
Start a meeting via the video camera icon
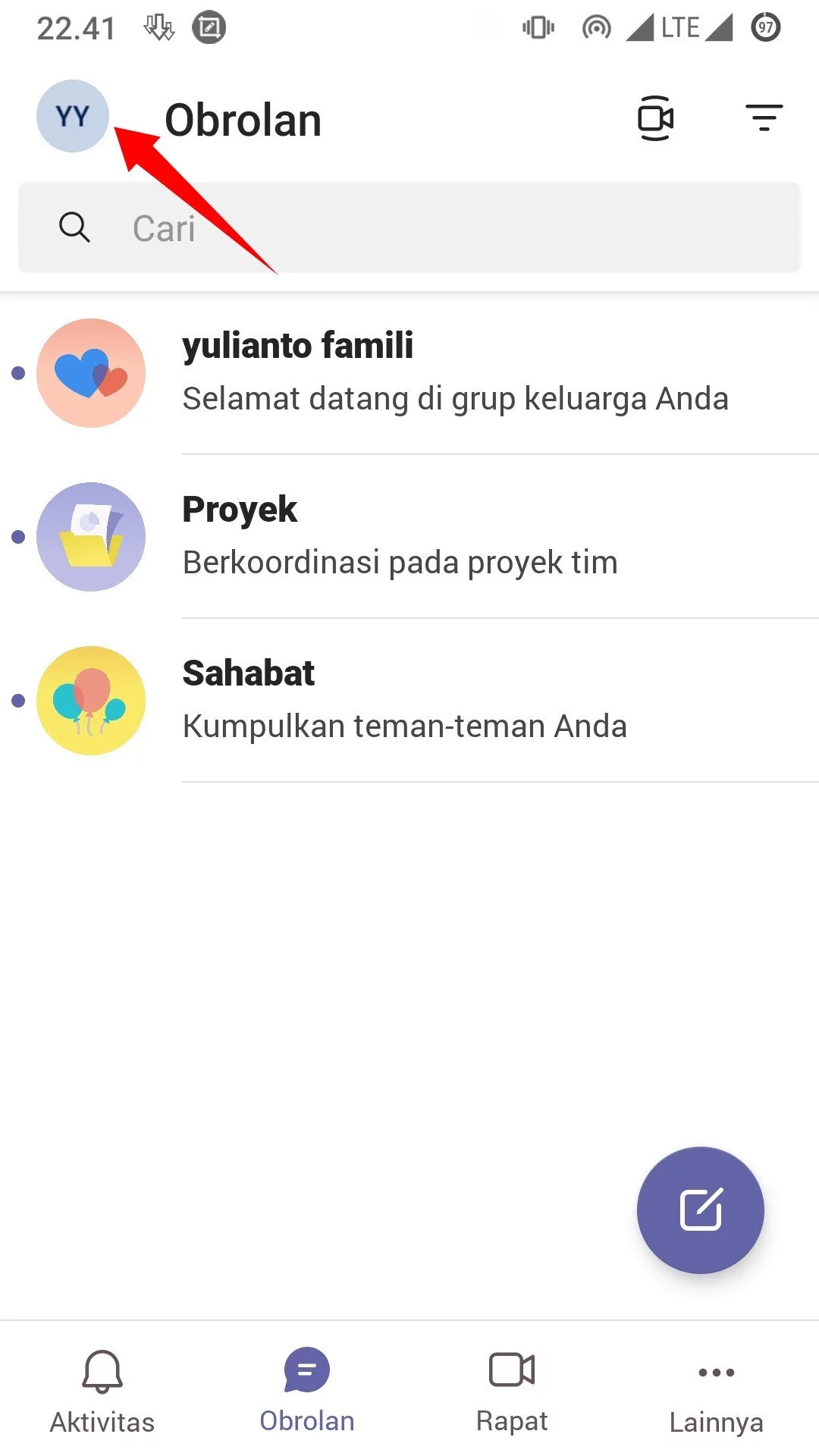654,118
